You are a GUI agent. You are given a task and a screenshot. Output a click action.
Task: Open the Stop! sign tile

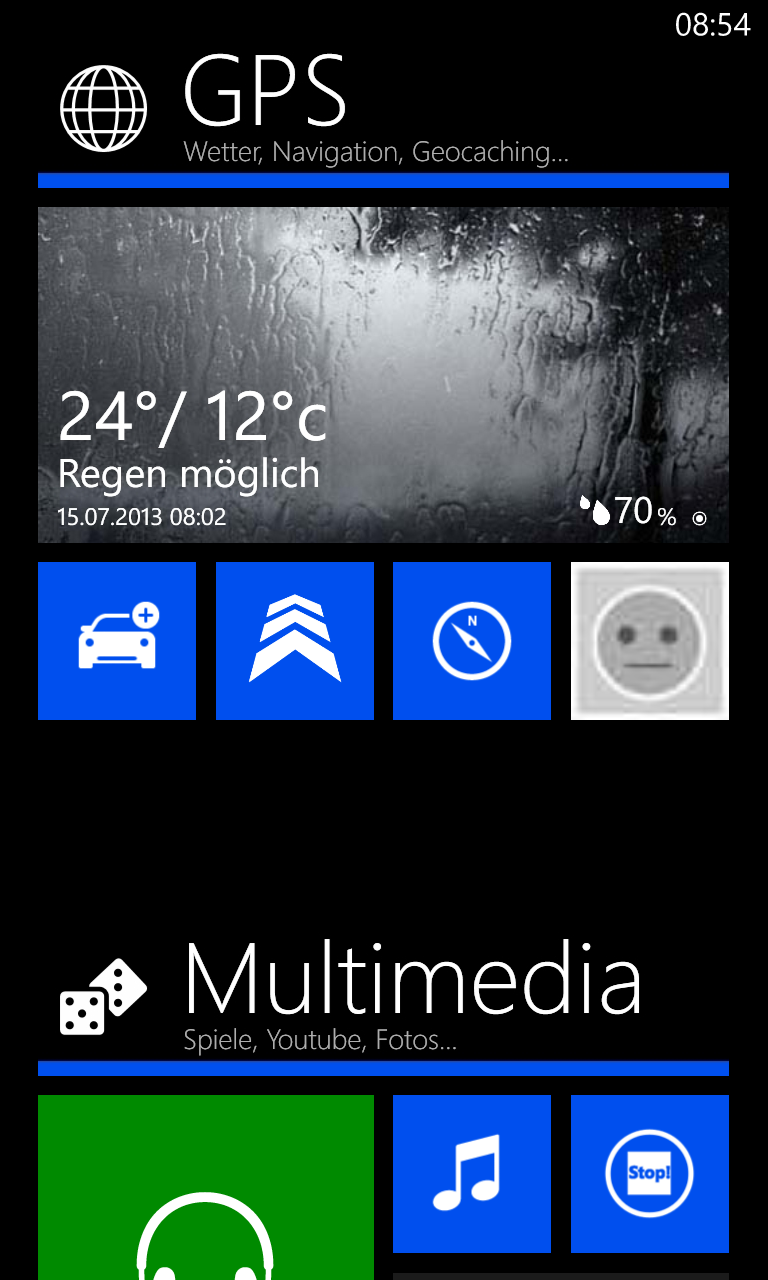(x=650, y=1174)
